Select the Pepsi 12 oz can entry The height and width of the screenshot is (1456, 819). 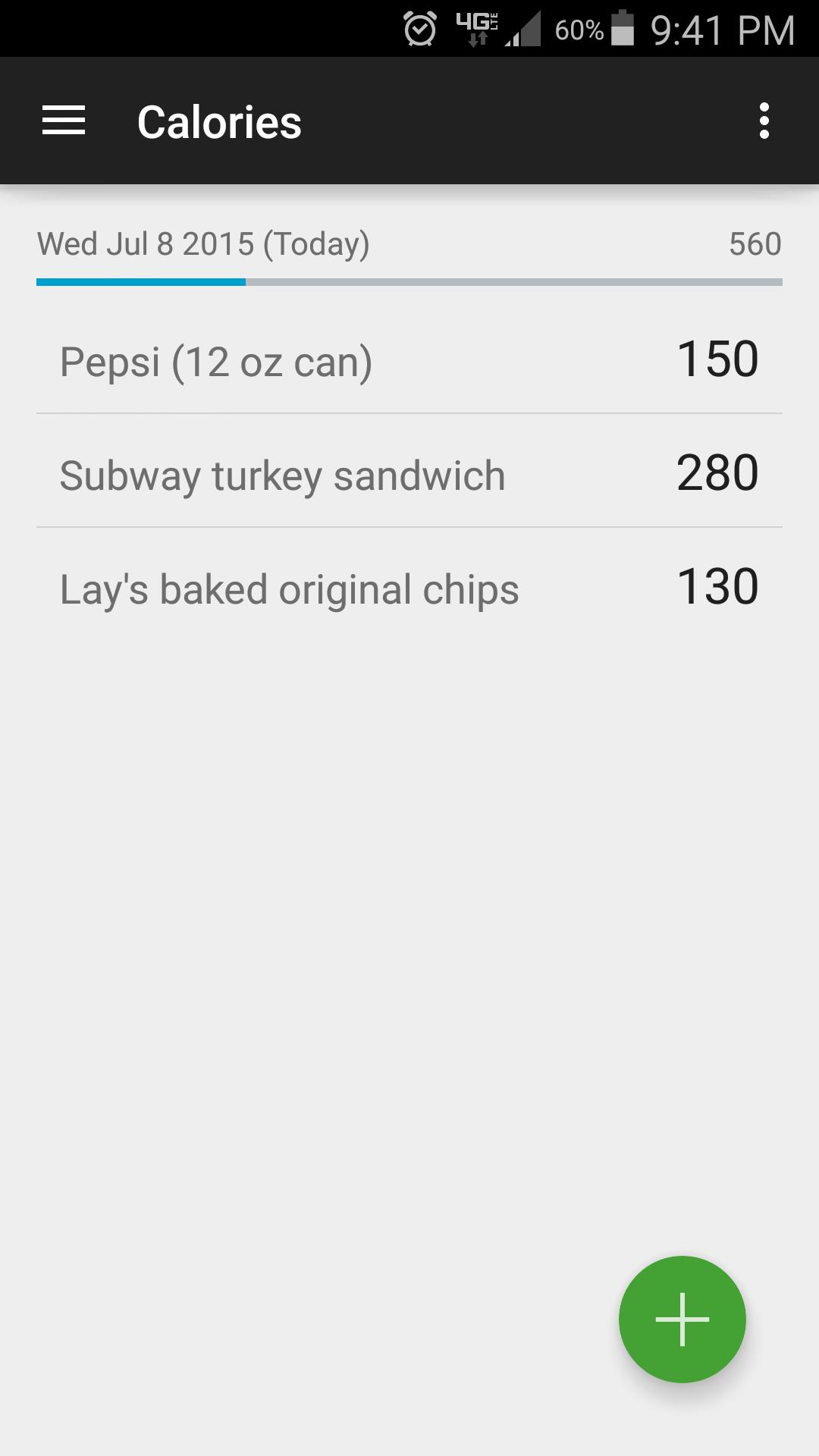pos(216,362)
